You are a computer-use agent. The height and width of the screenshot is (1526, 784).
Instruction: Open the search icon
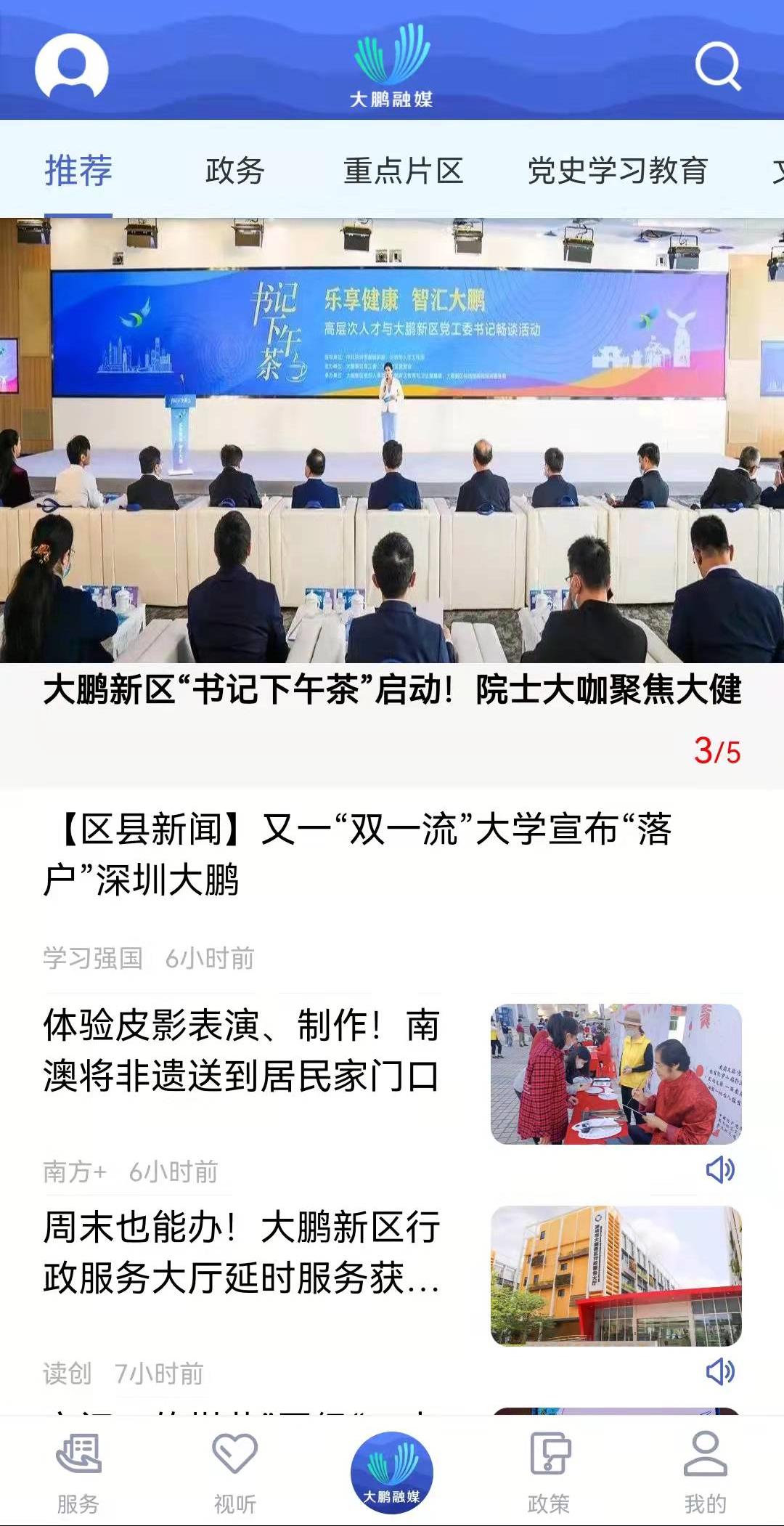click(717, 66)
